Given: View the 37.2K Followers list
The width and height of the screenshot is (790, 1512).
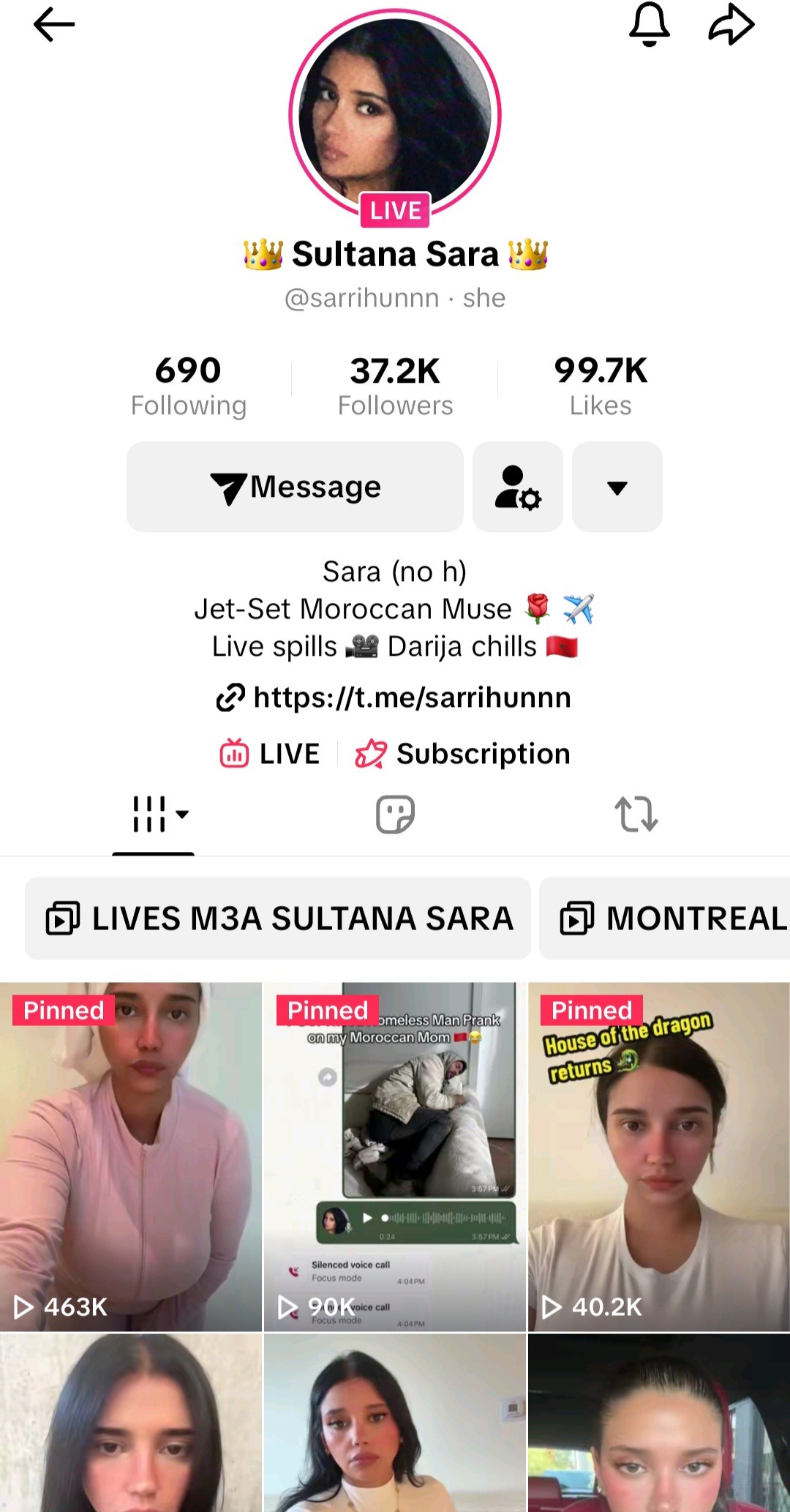Looking at the screenshot, I should tap(395, 386).
